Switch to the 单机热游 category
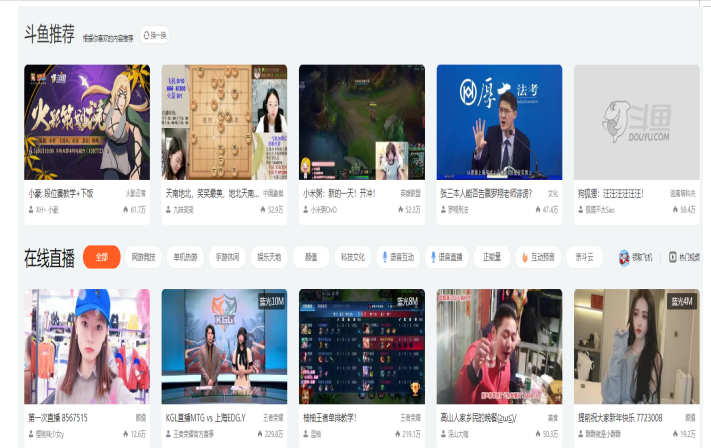This screenshot has height=448, width=711. 185,257
